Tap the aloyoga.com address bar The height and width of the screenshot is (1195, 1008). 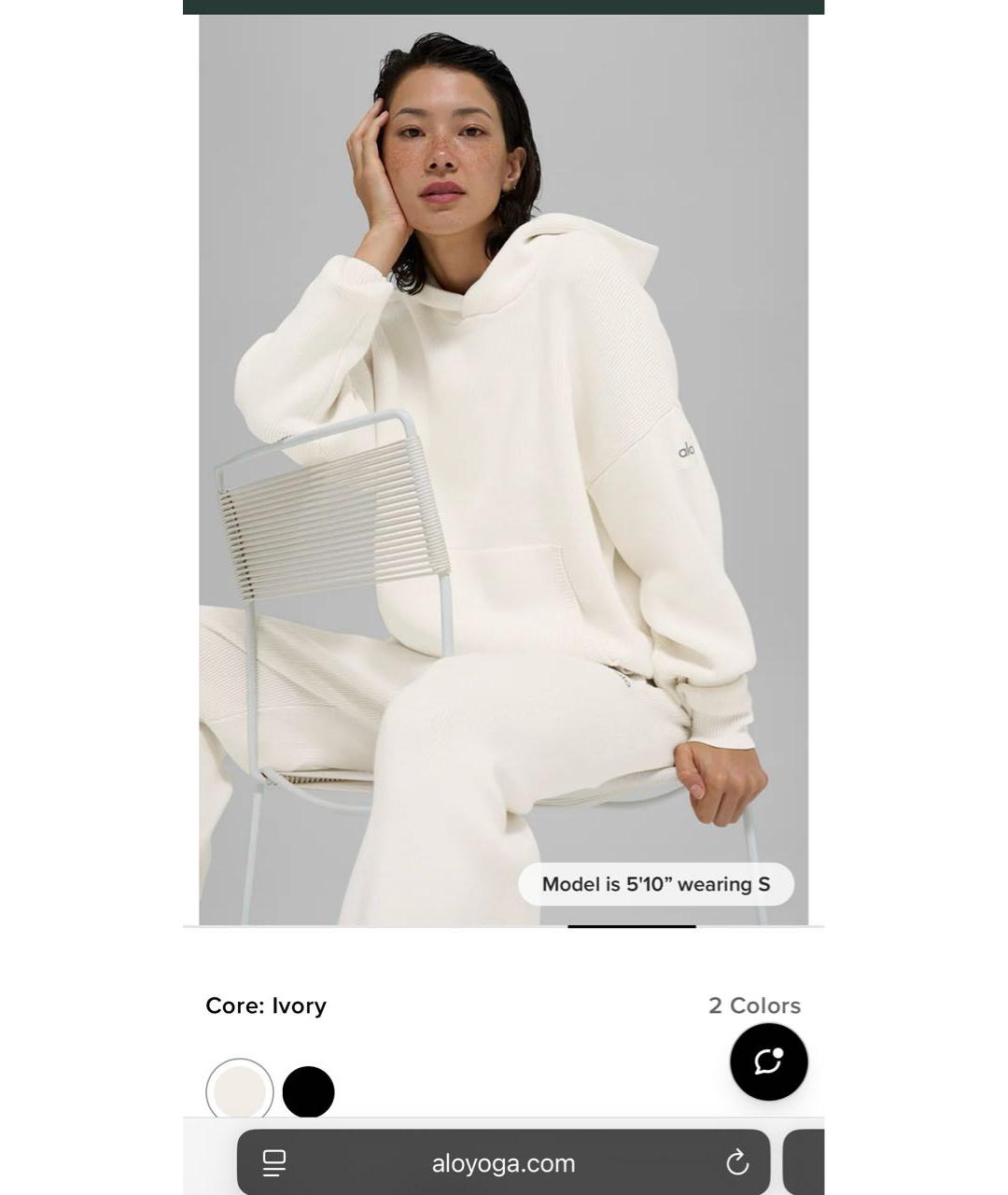click(503, 1163)
